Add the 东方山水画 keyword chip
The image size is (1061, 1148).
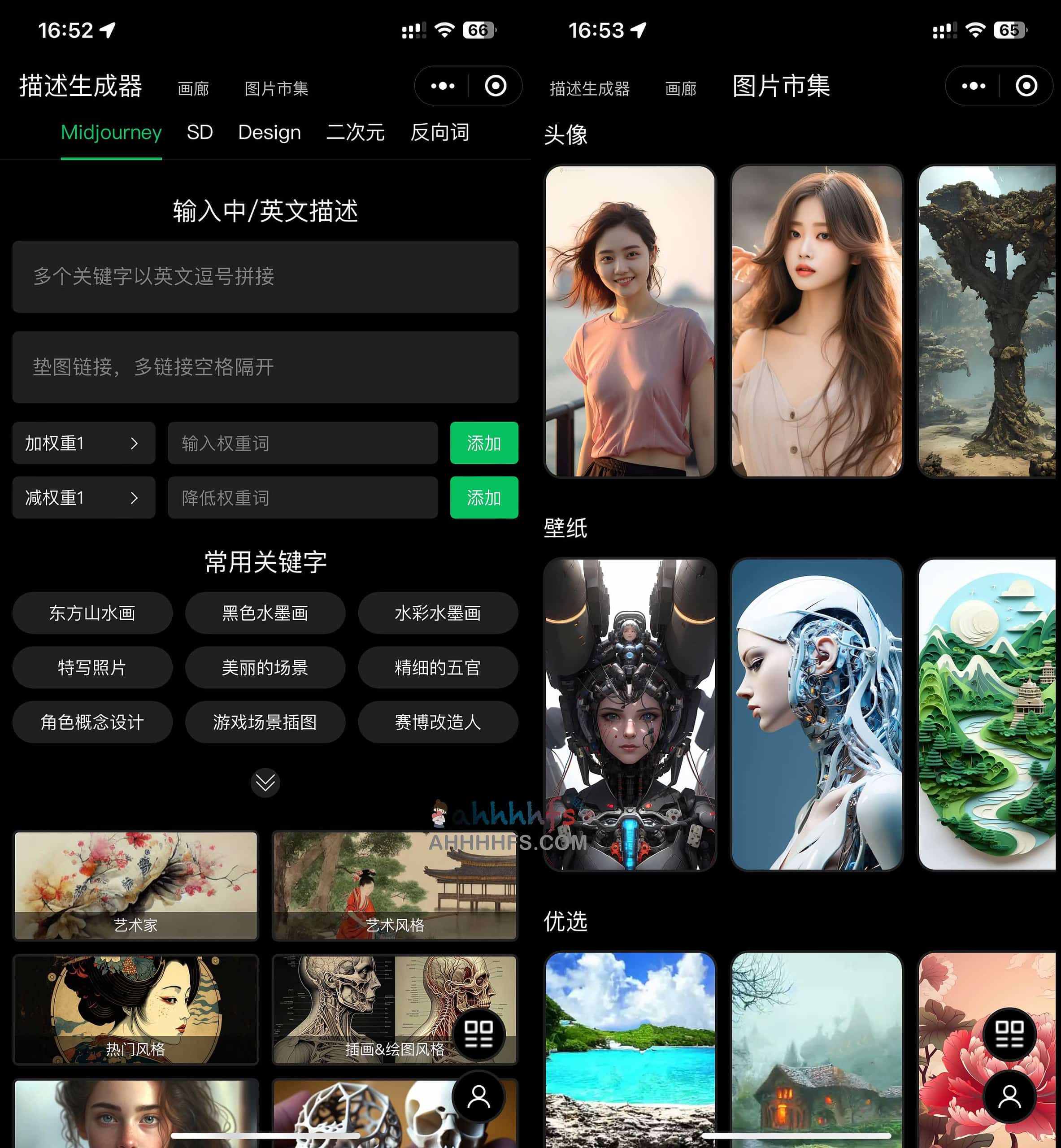pos(92,613)
